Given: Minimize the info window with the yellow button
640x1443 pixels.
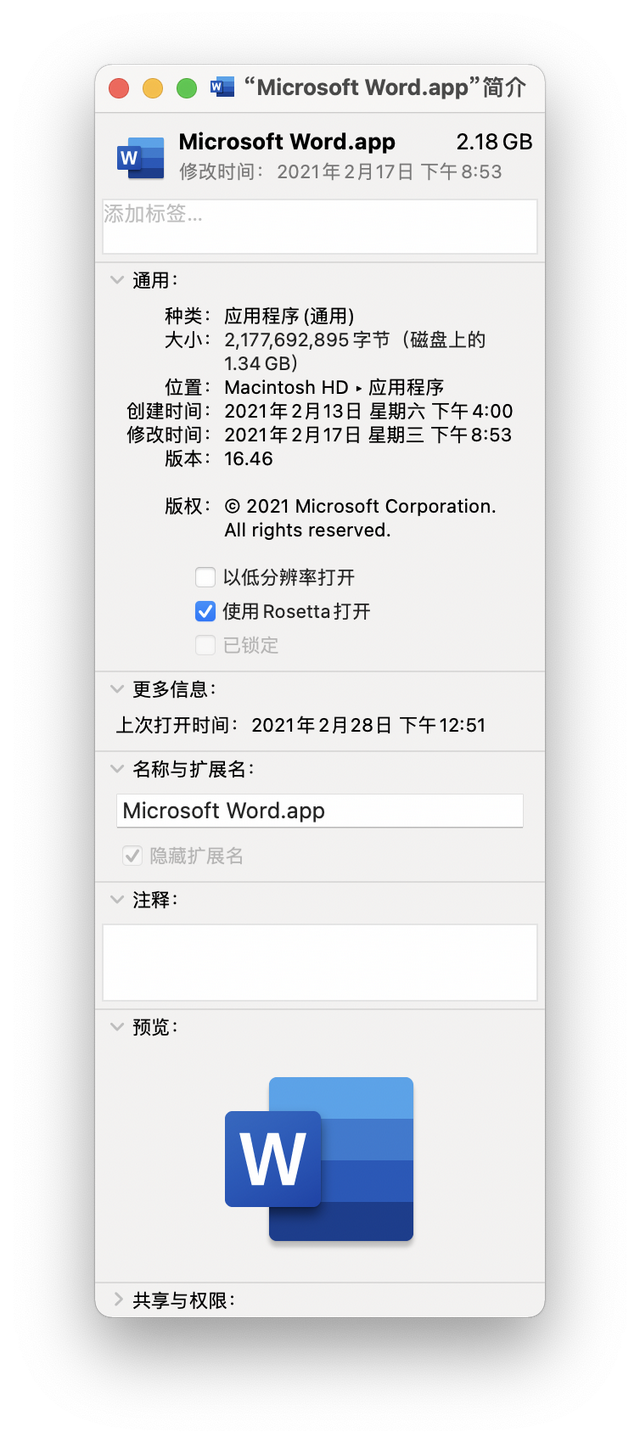Looking at the screenshot, I should click(x=153, y=88).
